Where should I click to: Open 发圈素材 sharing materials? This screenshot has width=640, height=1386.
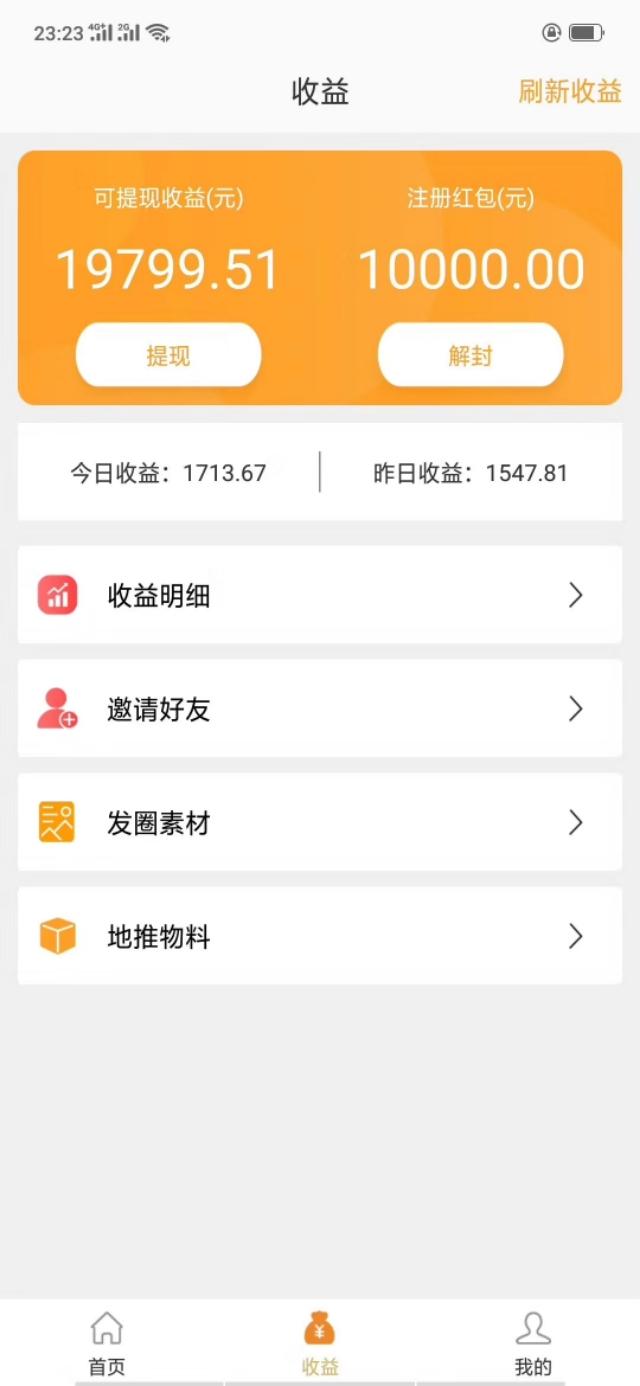320,823
